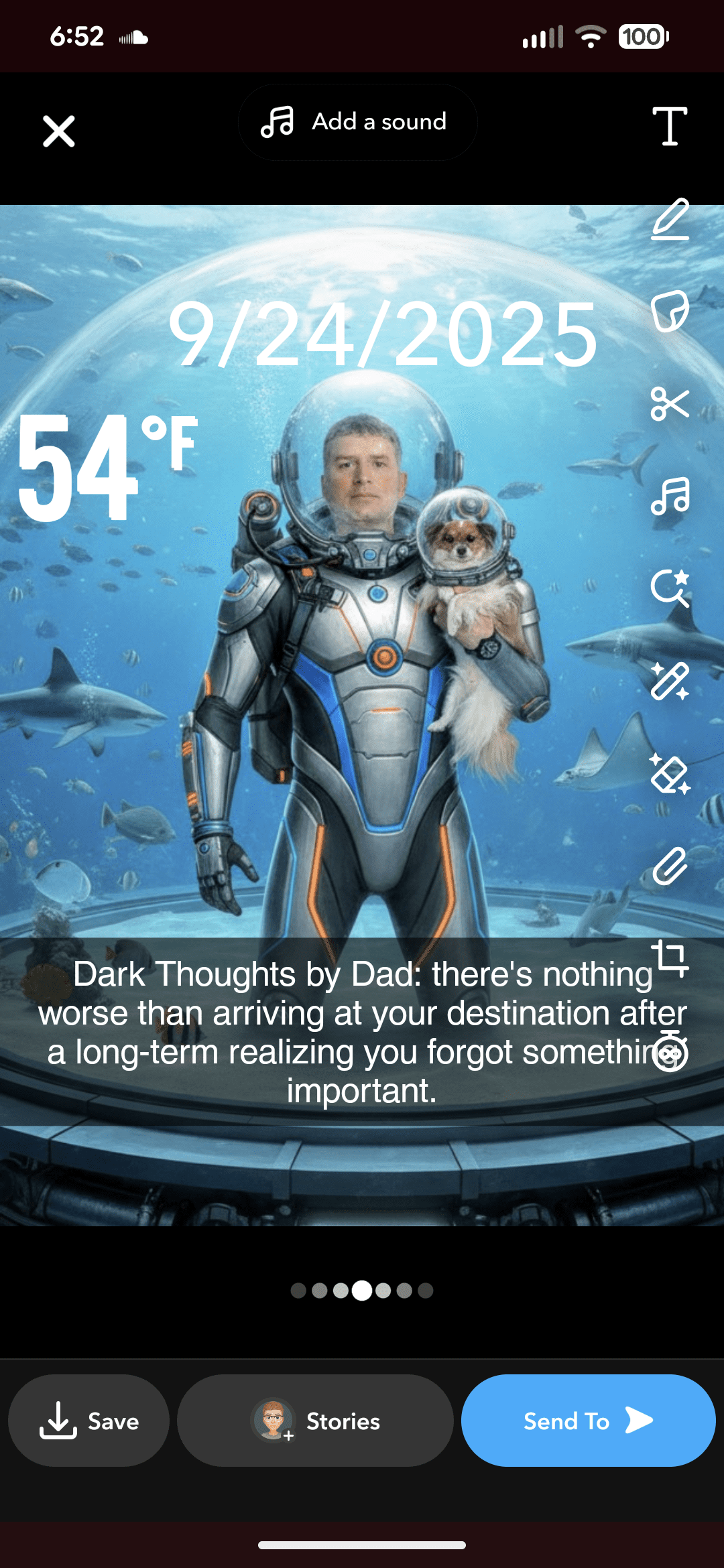Open the Stickers panel

point(670,312)
